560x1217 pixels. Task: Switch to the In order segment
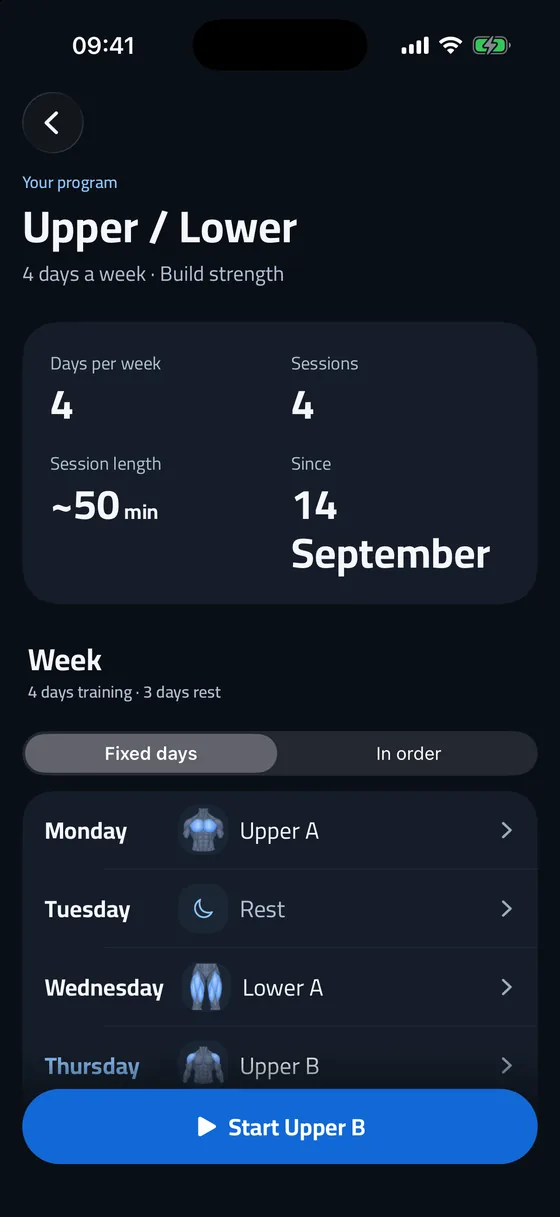tap(408, 753)
